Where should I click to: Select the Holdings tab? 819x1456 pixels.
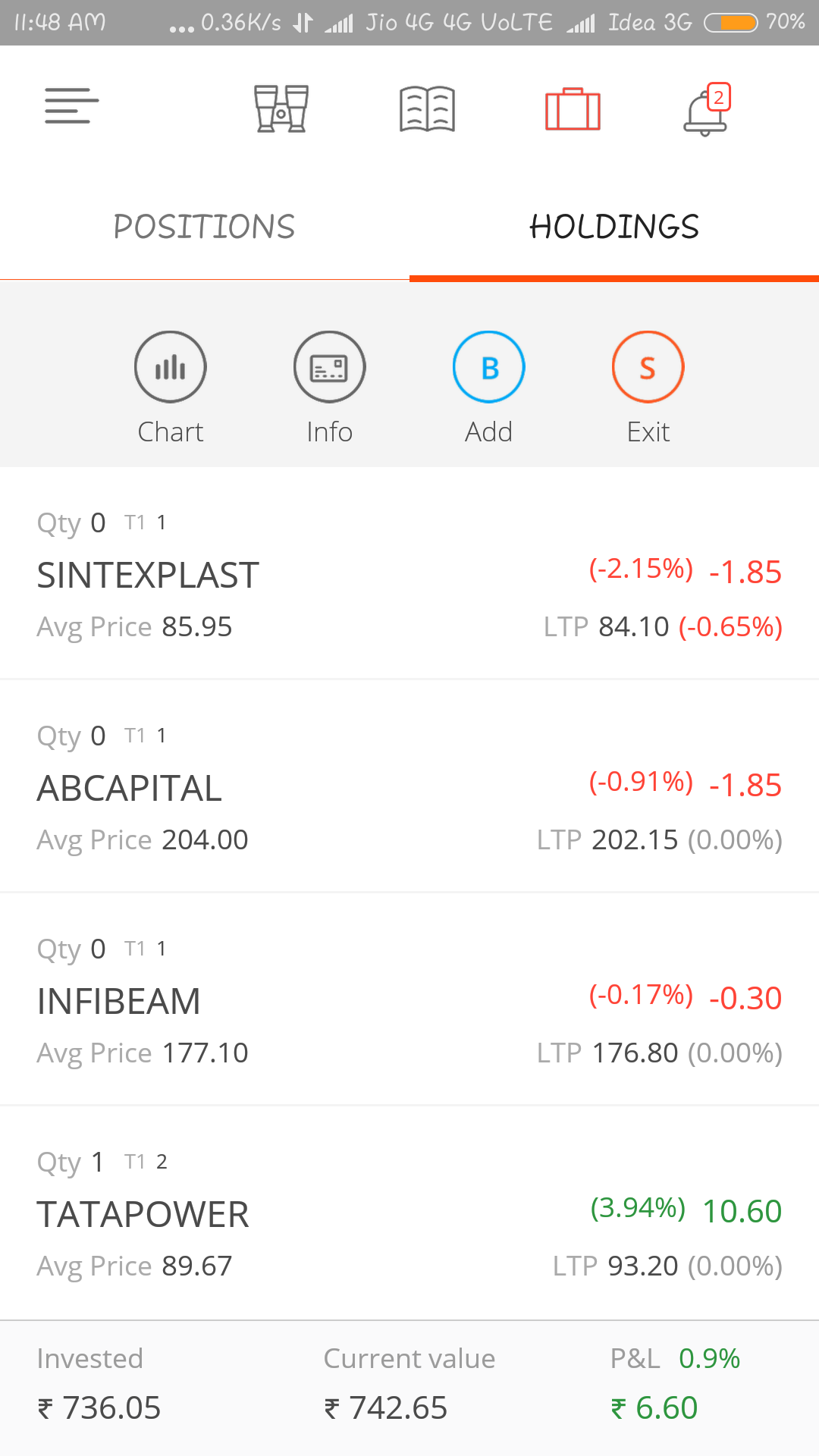[x=614, y=227]
